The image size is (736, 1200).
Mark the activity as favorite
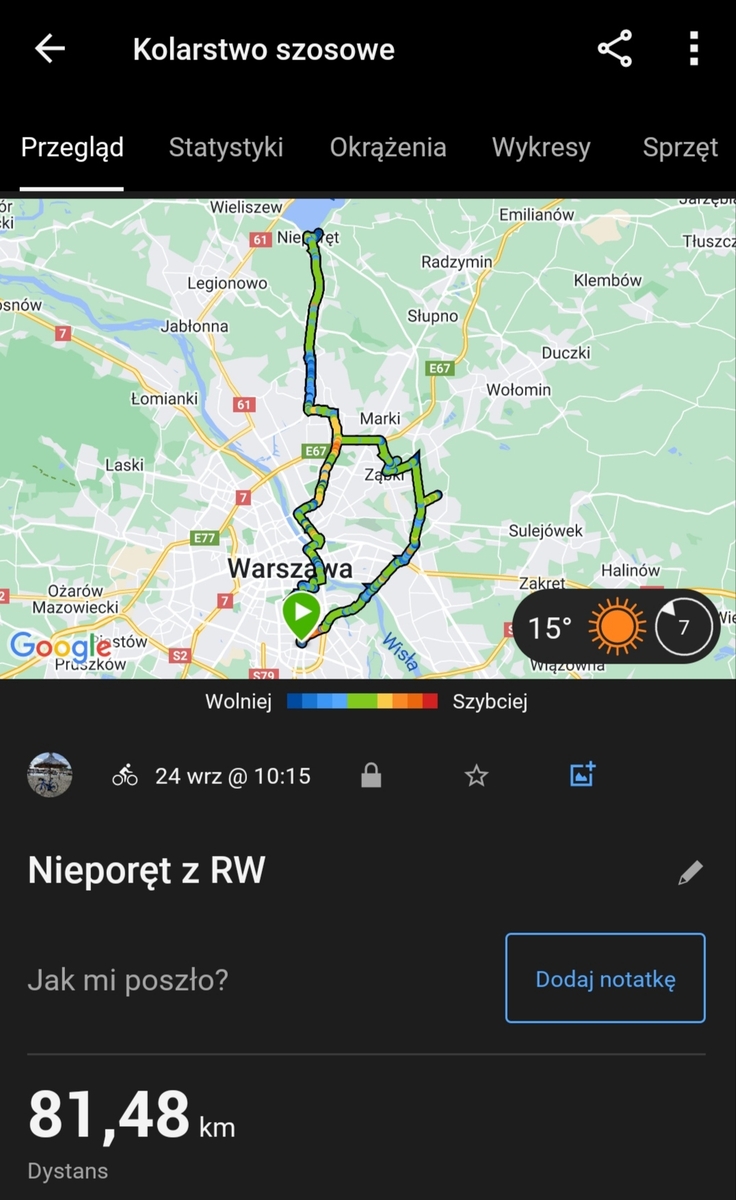point(476,775)
